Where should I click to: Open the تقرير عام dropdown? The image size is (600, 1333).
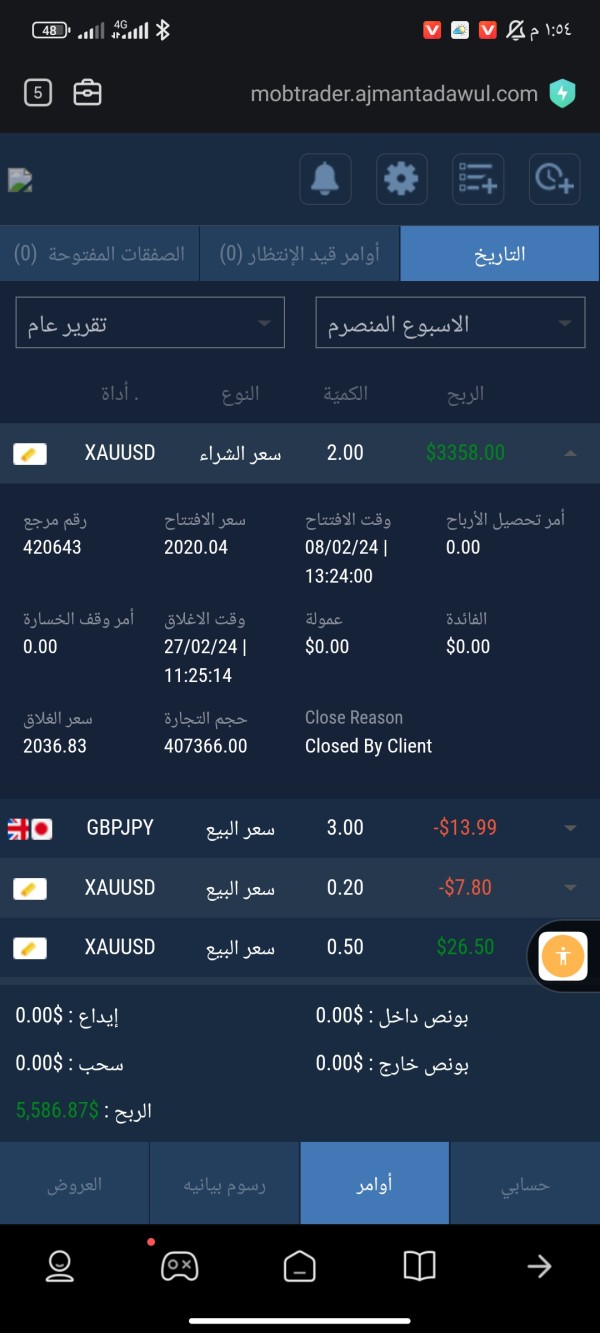(150, 323)
